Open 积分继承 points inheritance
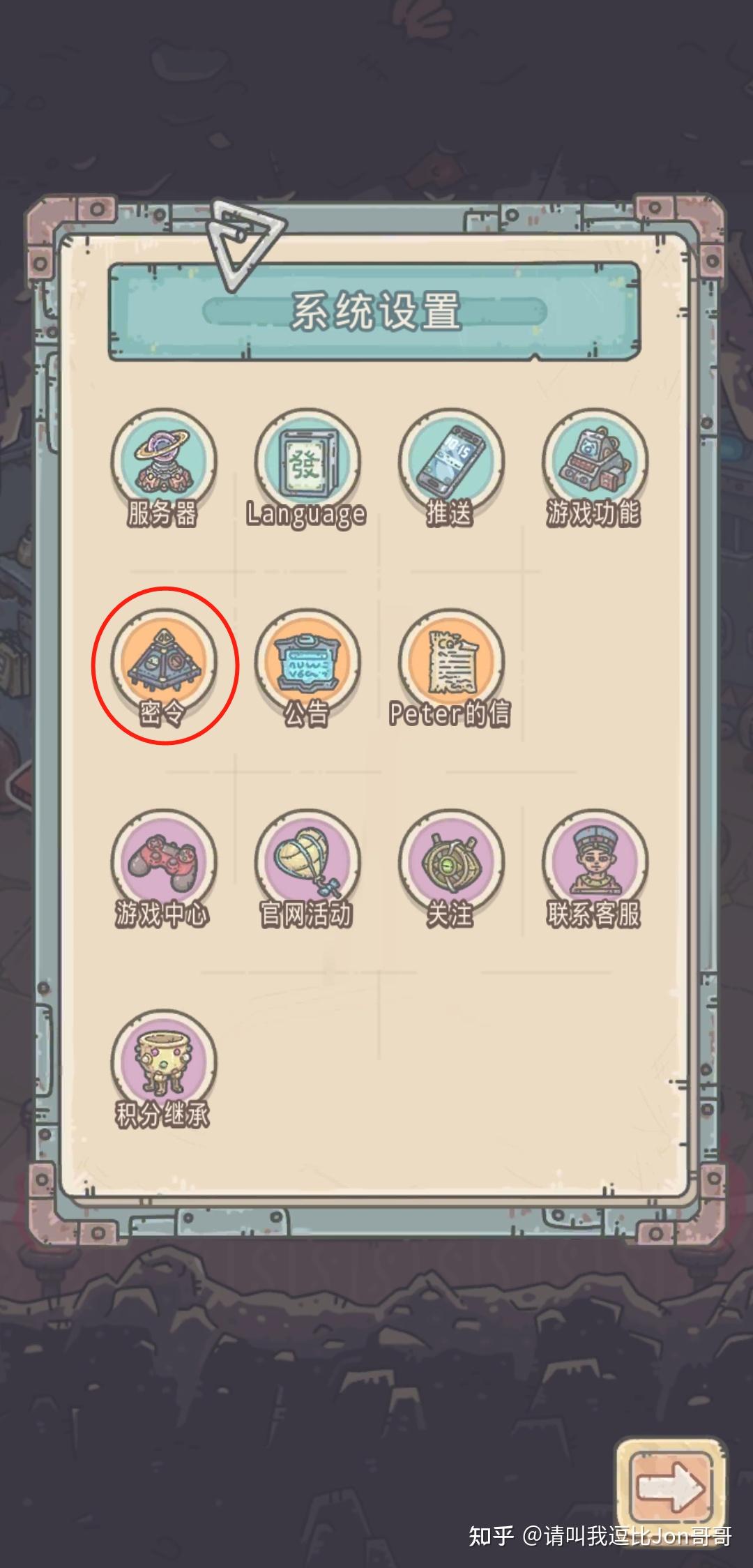The width and height of the screenshot is (753, 1568). (164, 1065)
